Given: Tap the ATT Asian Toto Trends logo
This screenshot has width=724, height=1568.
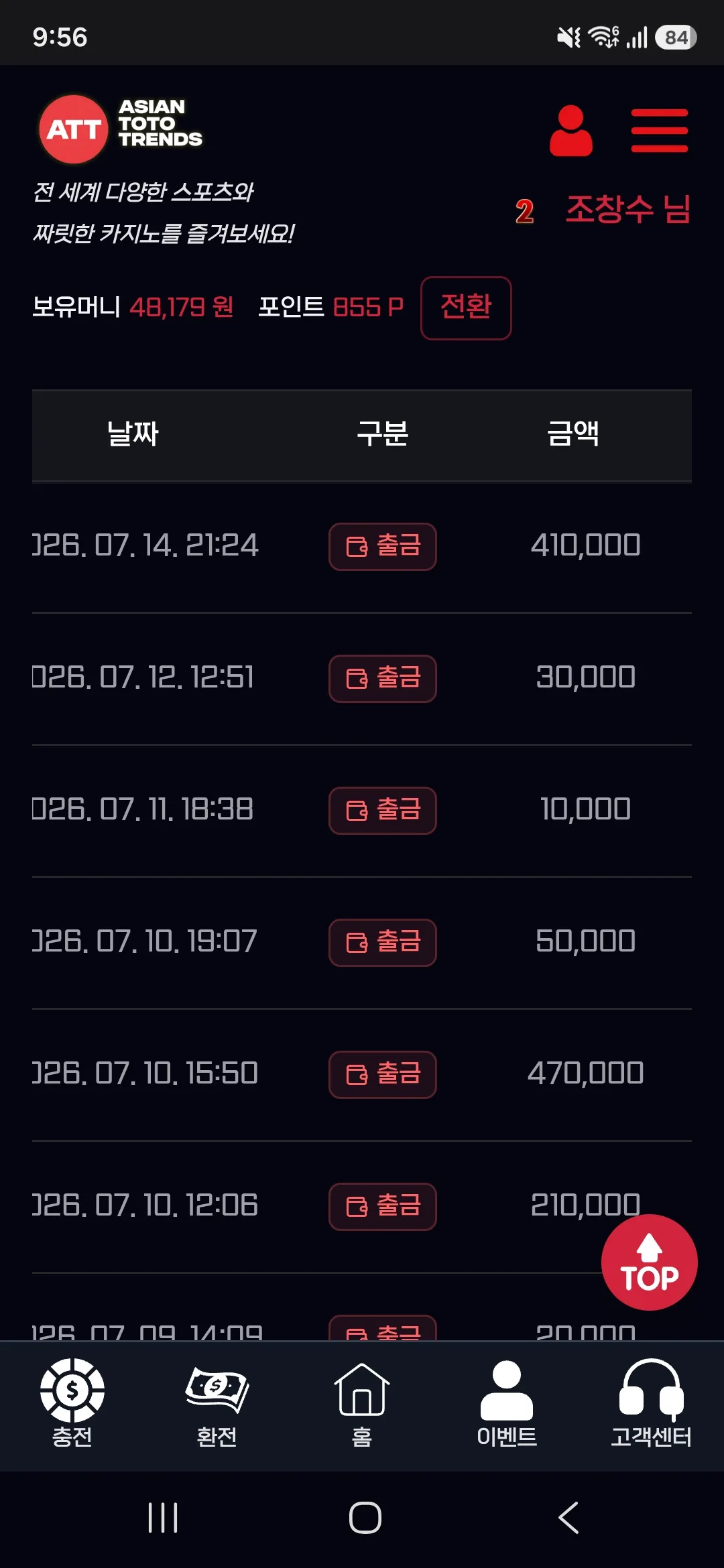Looking at the screenshot, I should [x=121, y=129].
